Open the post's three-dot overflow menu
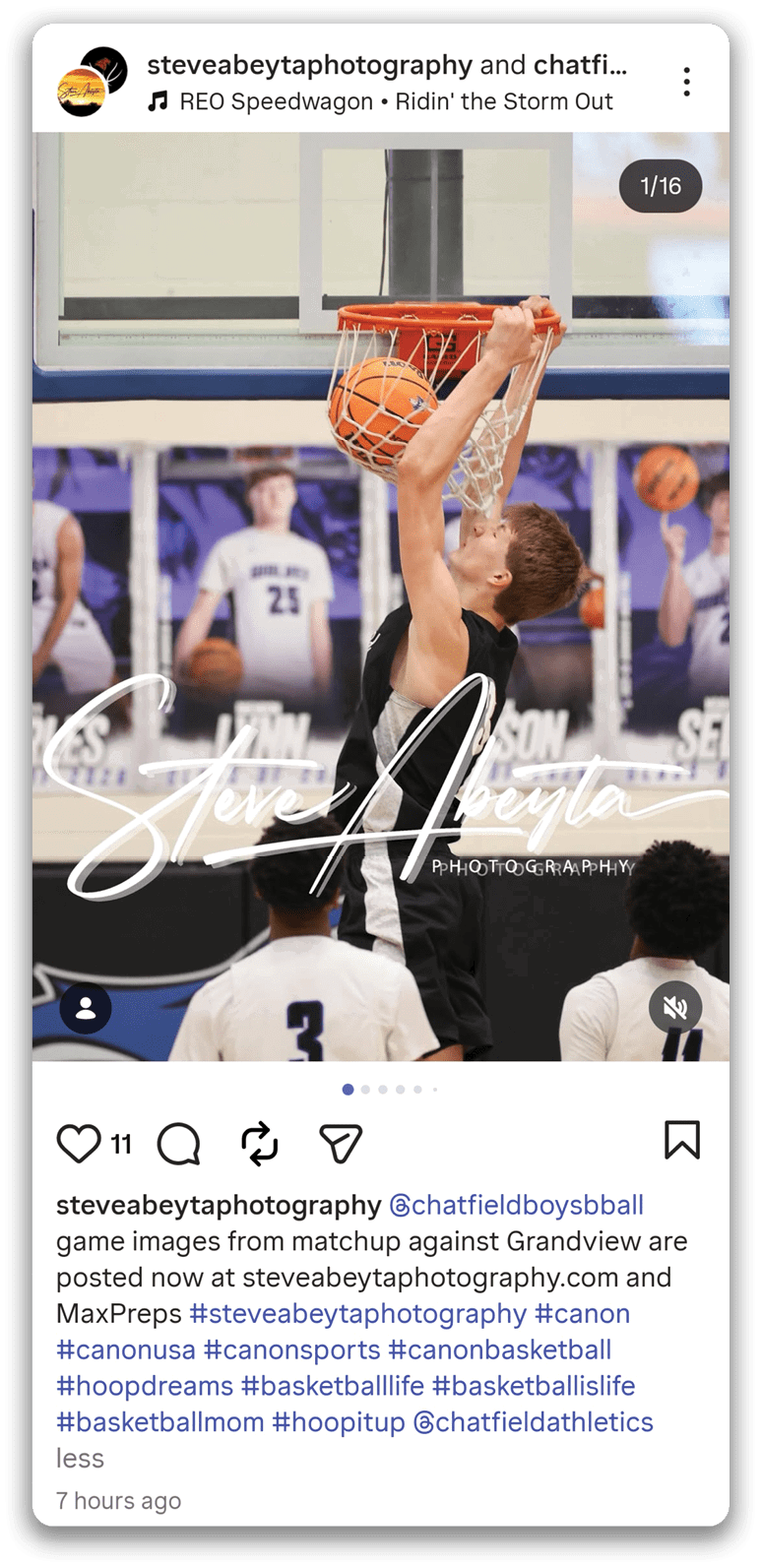 pos(686,82)
